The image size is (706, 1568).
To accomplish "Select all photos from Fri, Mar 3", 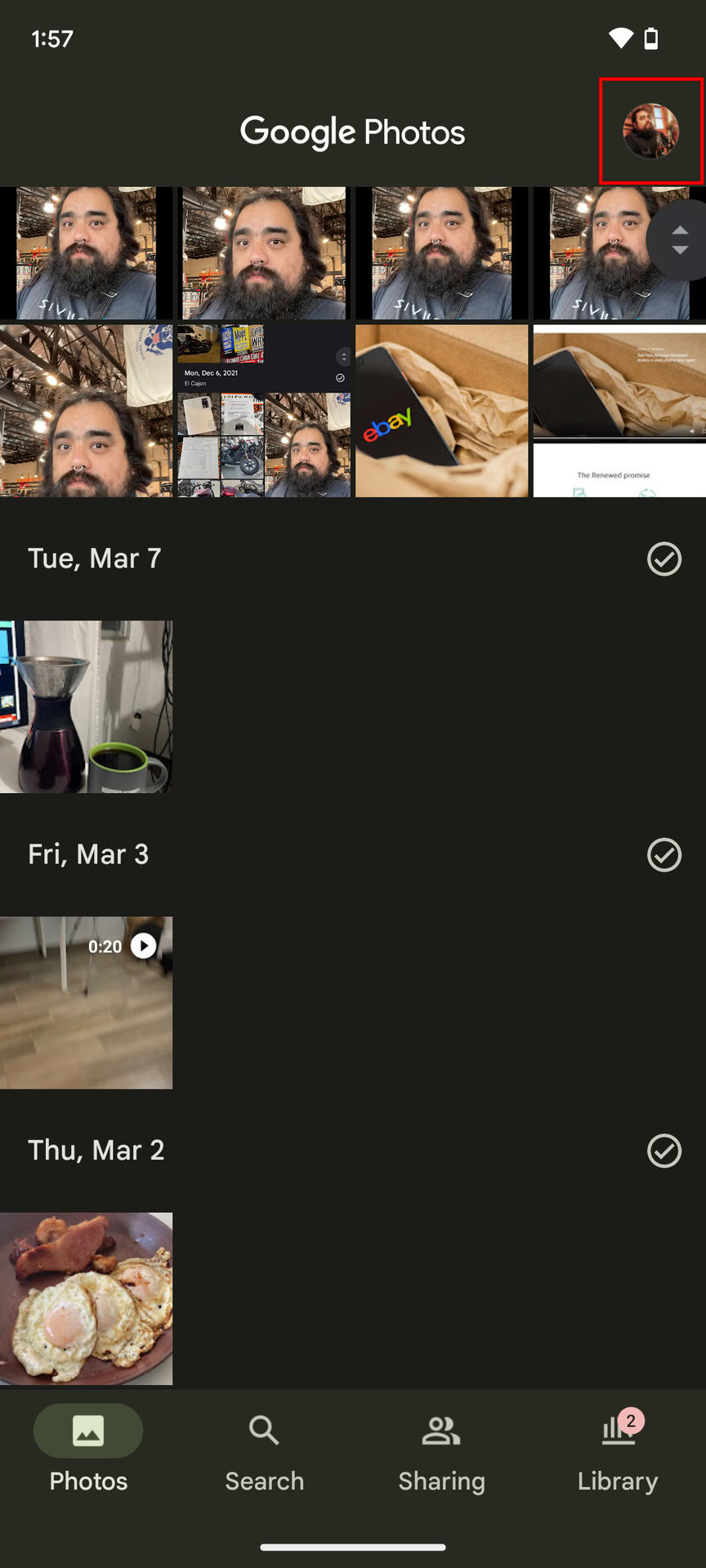I will 664,855.
